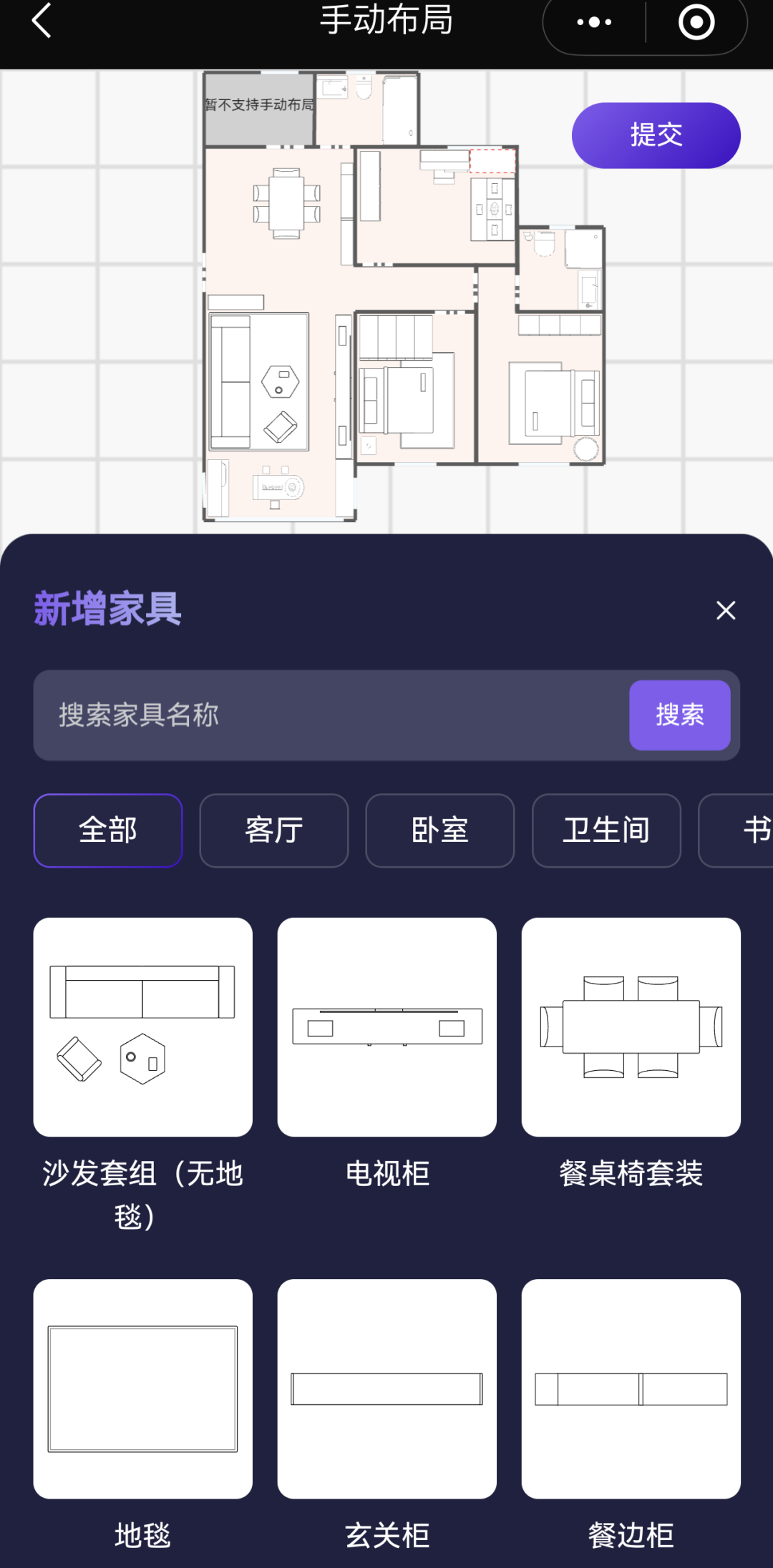Click the furniture name search input field
Viewport: 773px width, 1568px height.
point(322,715)
